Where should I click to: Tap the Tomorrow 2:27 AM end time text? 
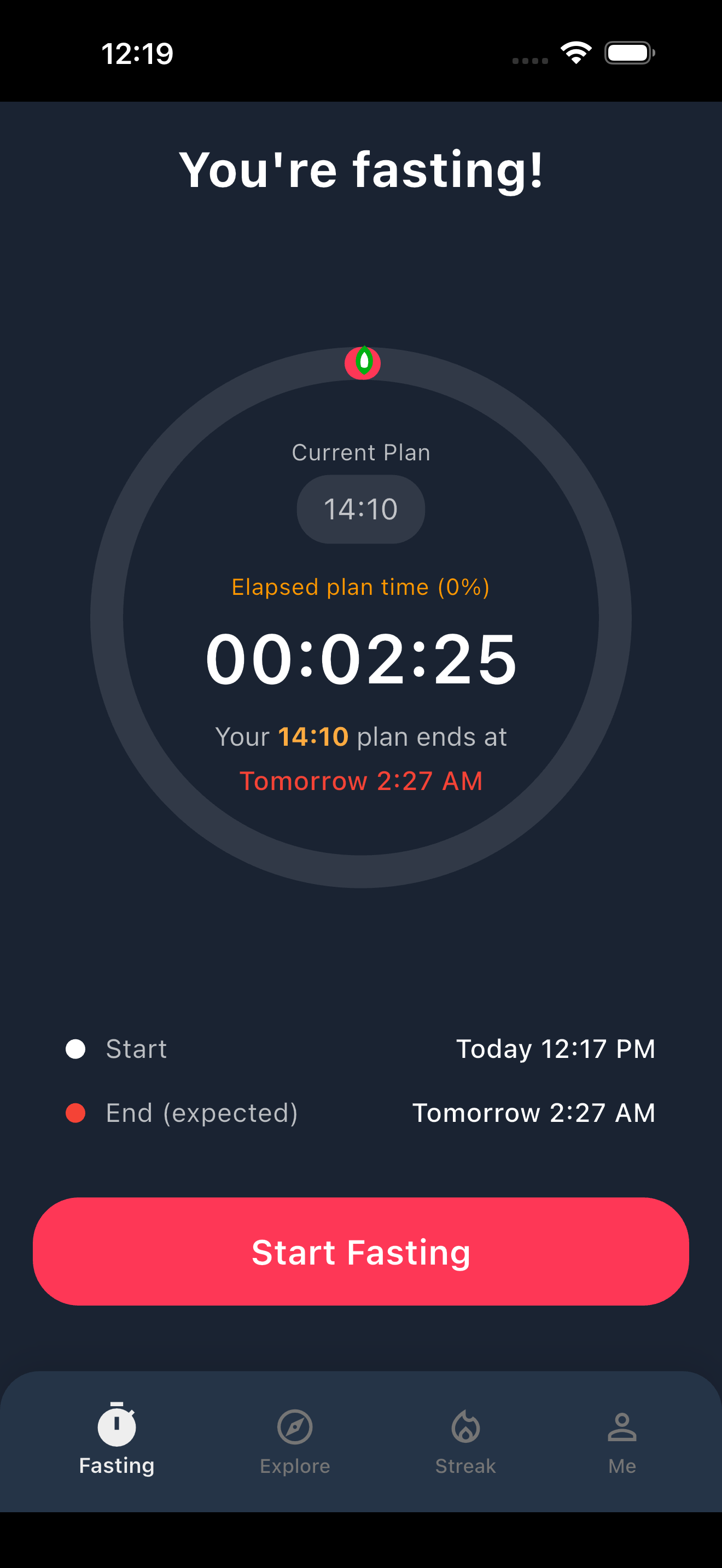pyautogui.click(x=361, y=781)
